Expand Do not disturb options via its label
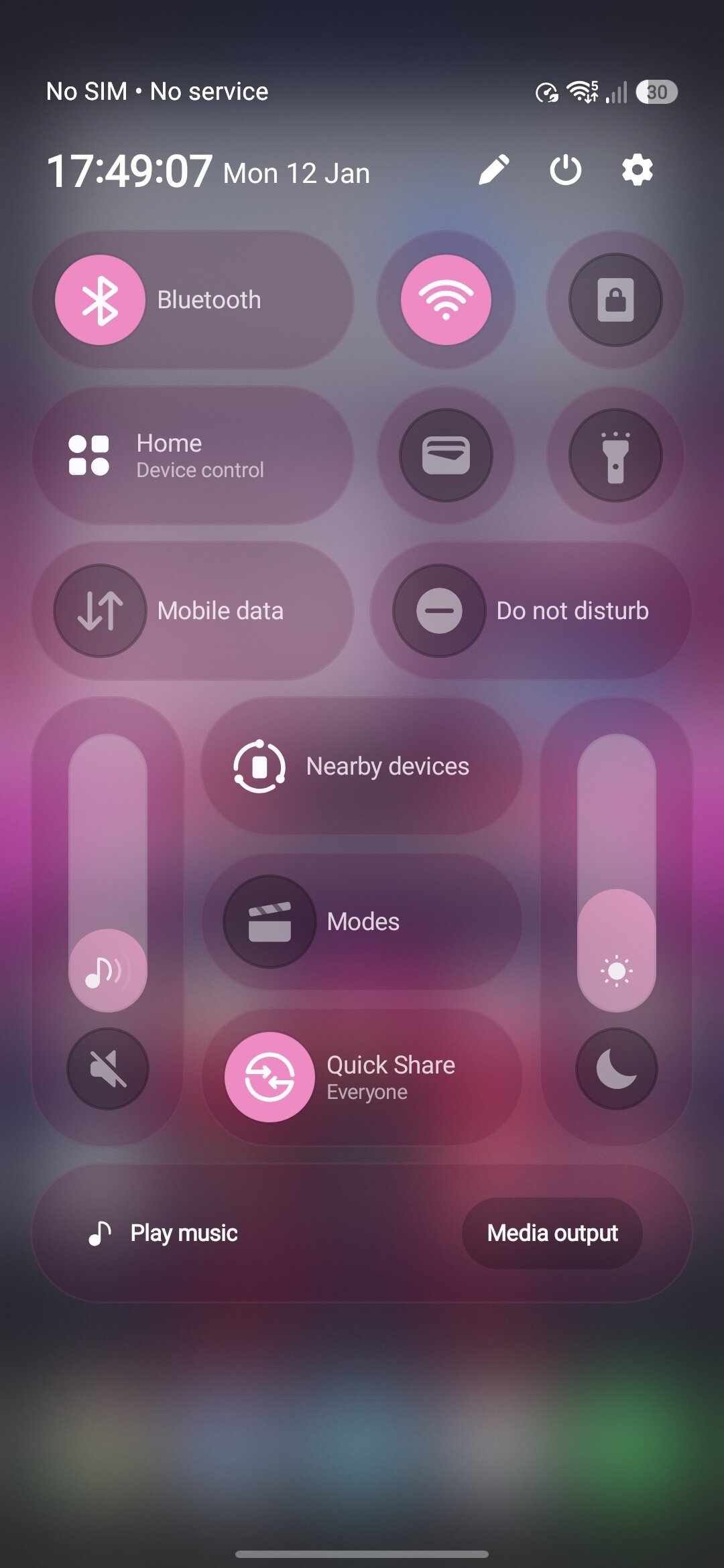The width and height of the screenshot is (724, 1568). [573, 610]
